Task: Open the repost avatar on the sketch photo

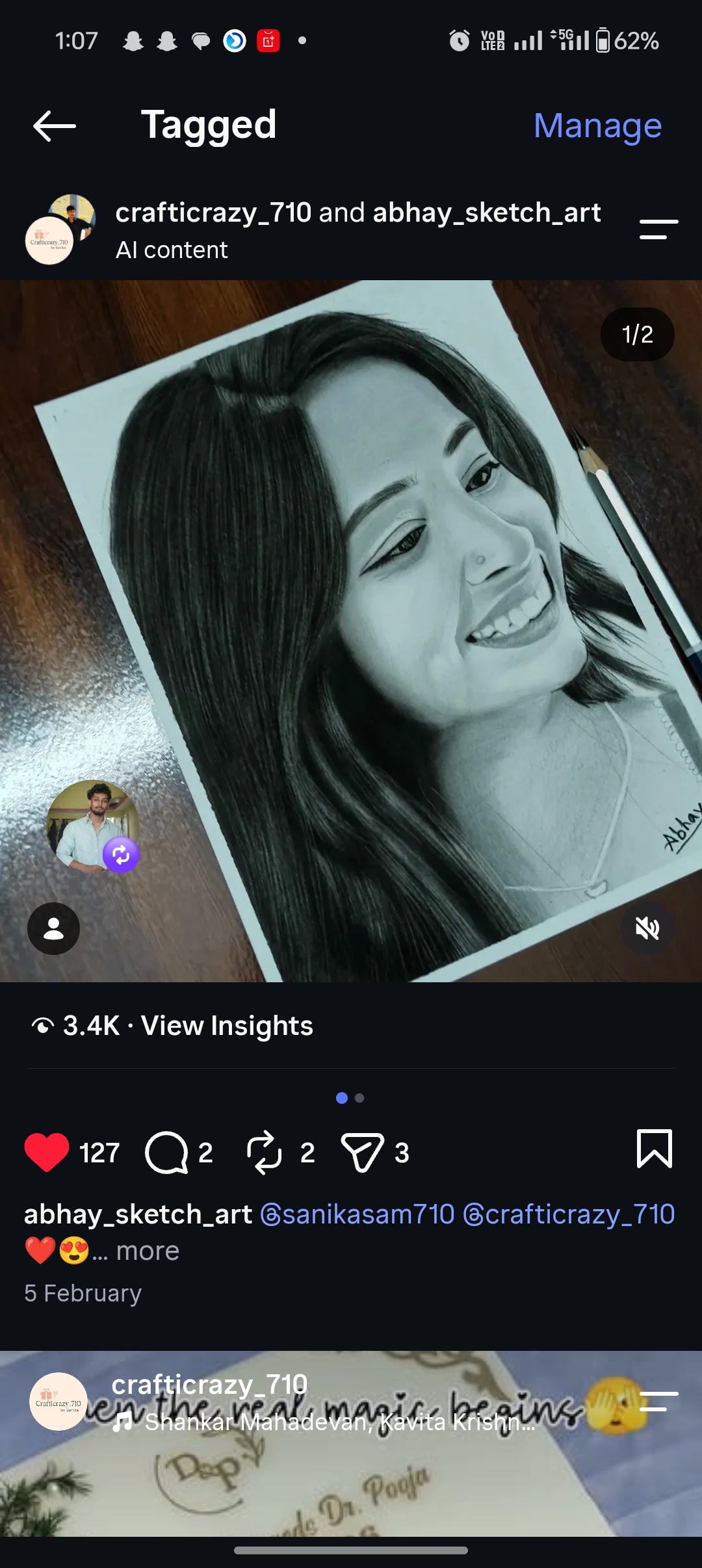Action: [93, 826]
